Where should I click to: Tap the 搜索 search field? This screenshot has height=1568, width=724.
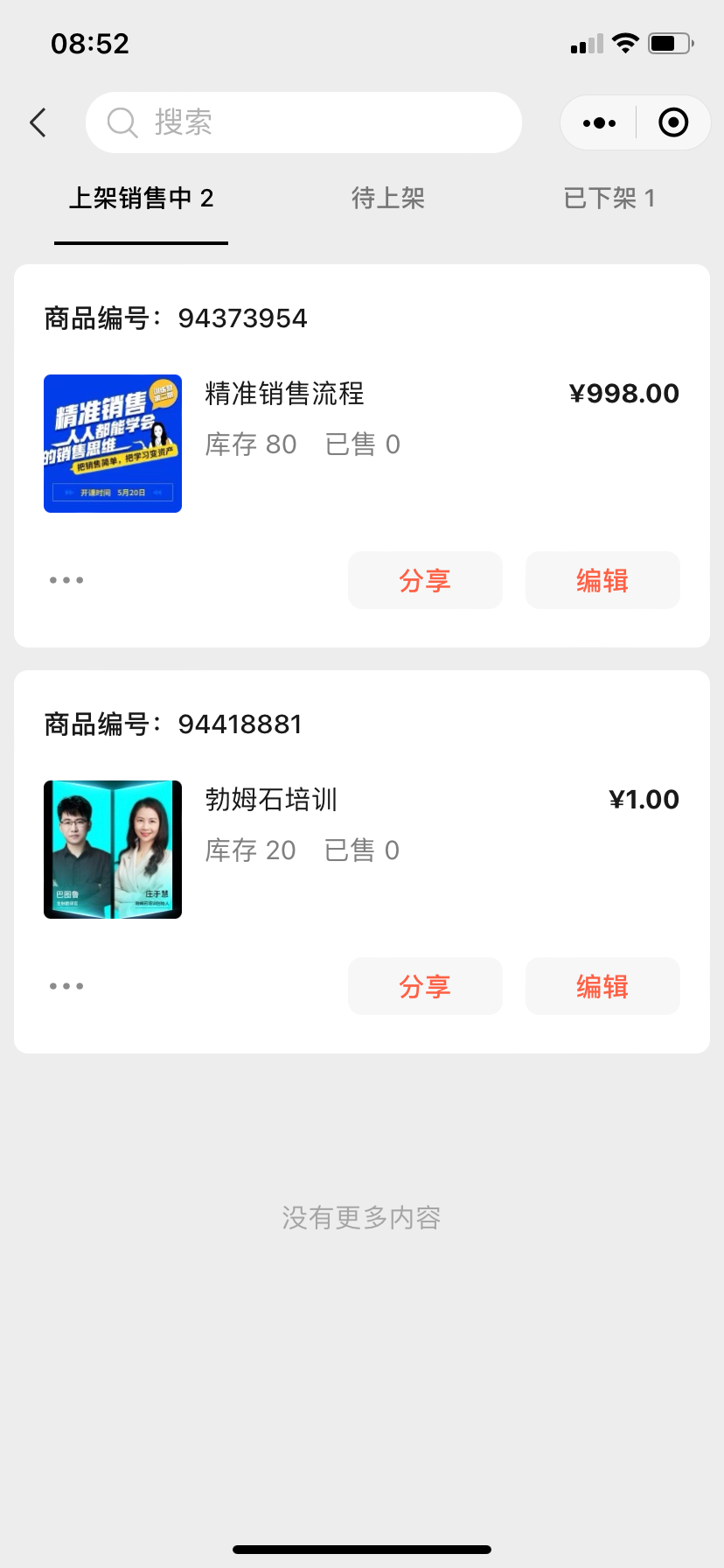click(303, 122)
